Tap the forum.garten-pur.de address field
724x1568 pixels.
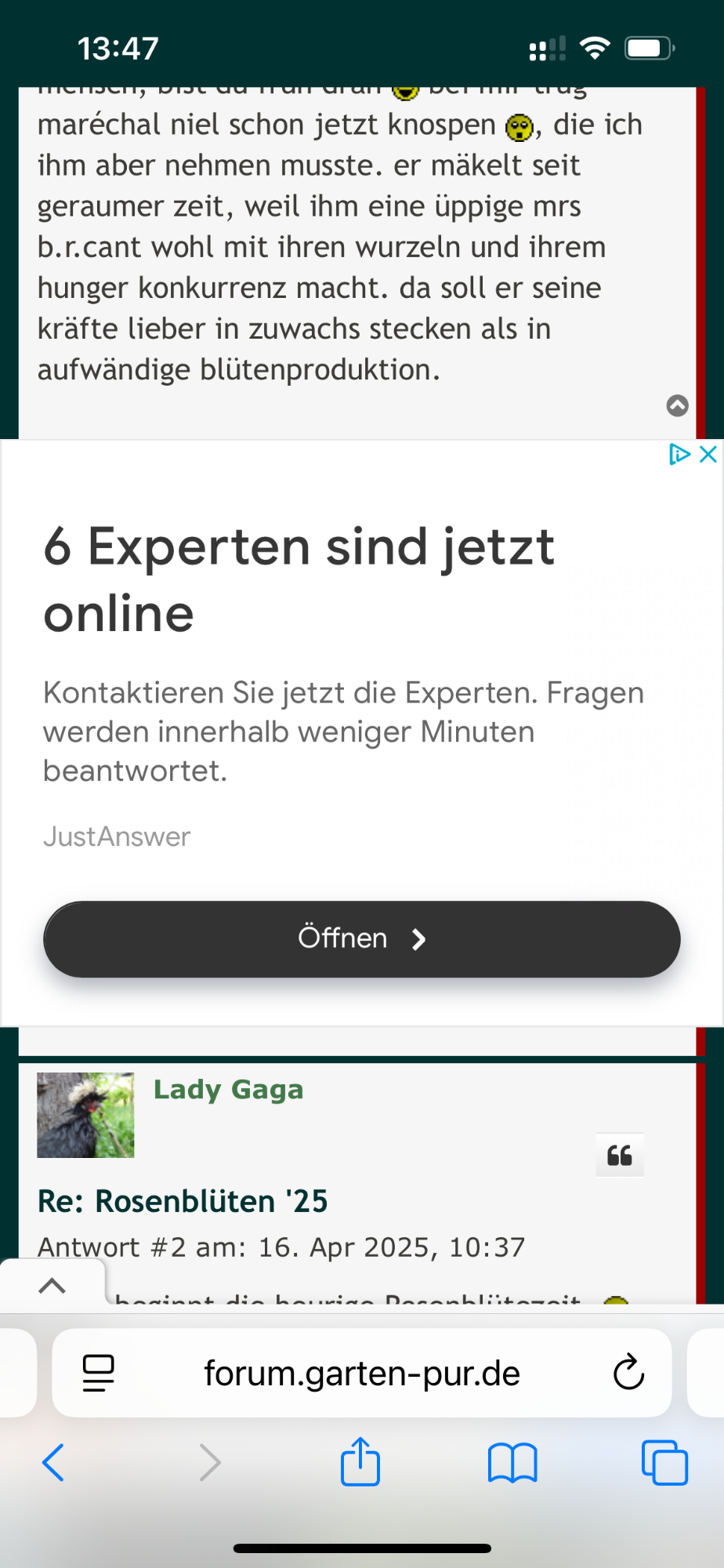(362, 1373)
